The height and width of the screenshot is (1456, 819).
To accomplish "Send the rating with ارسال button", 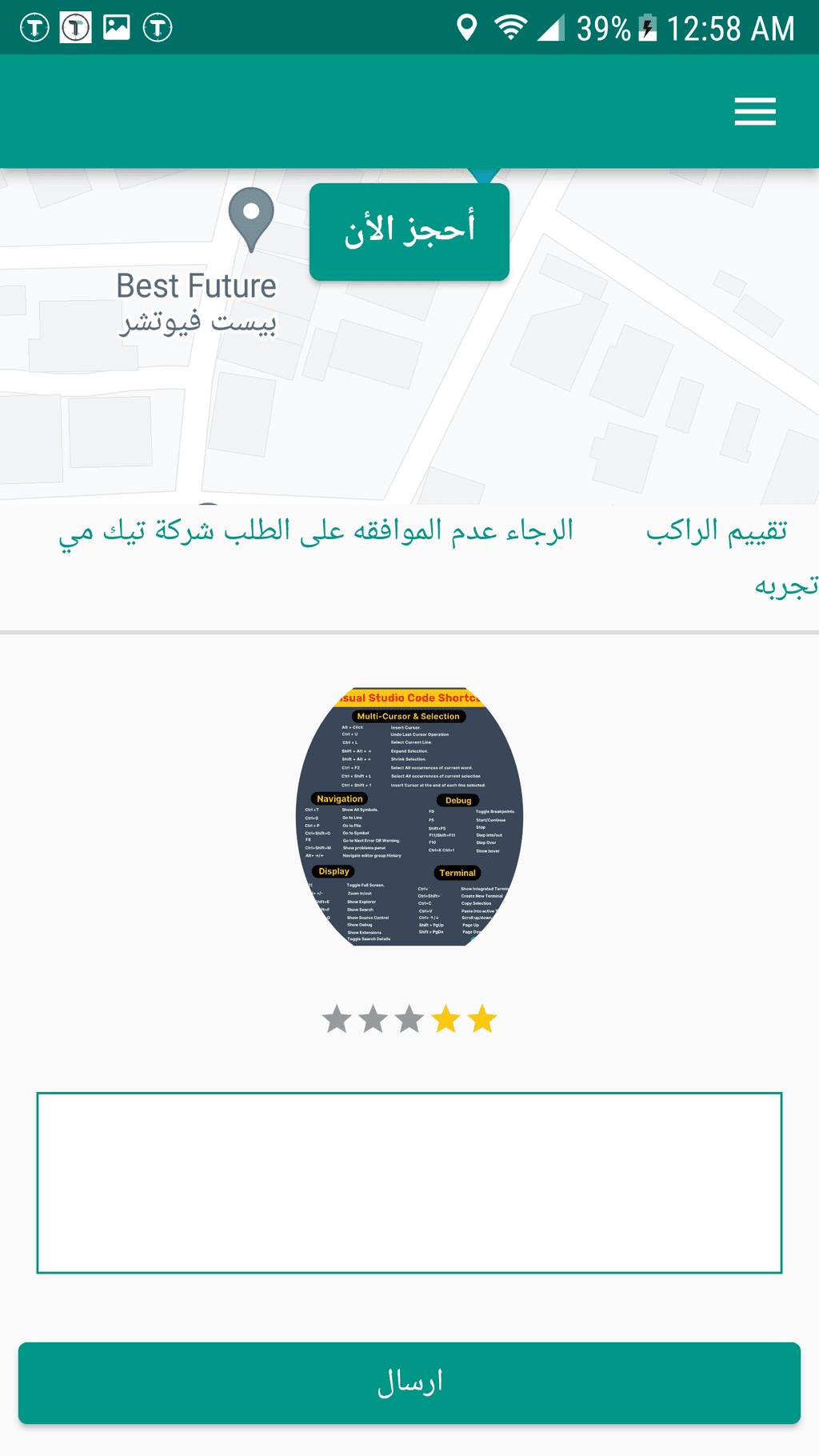I will point(409,1382).
